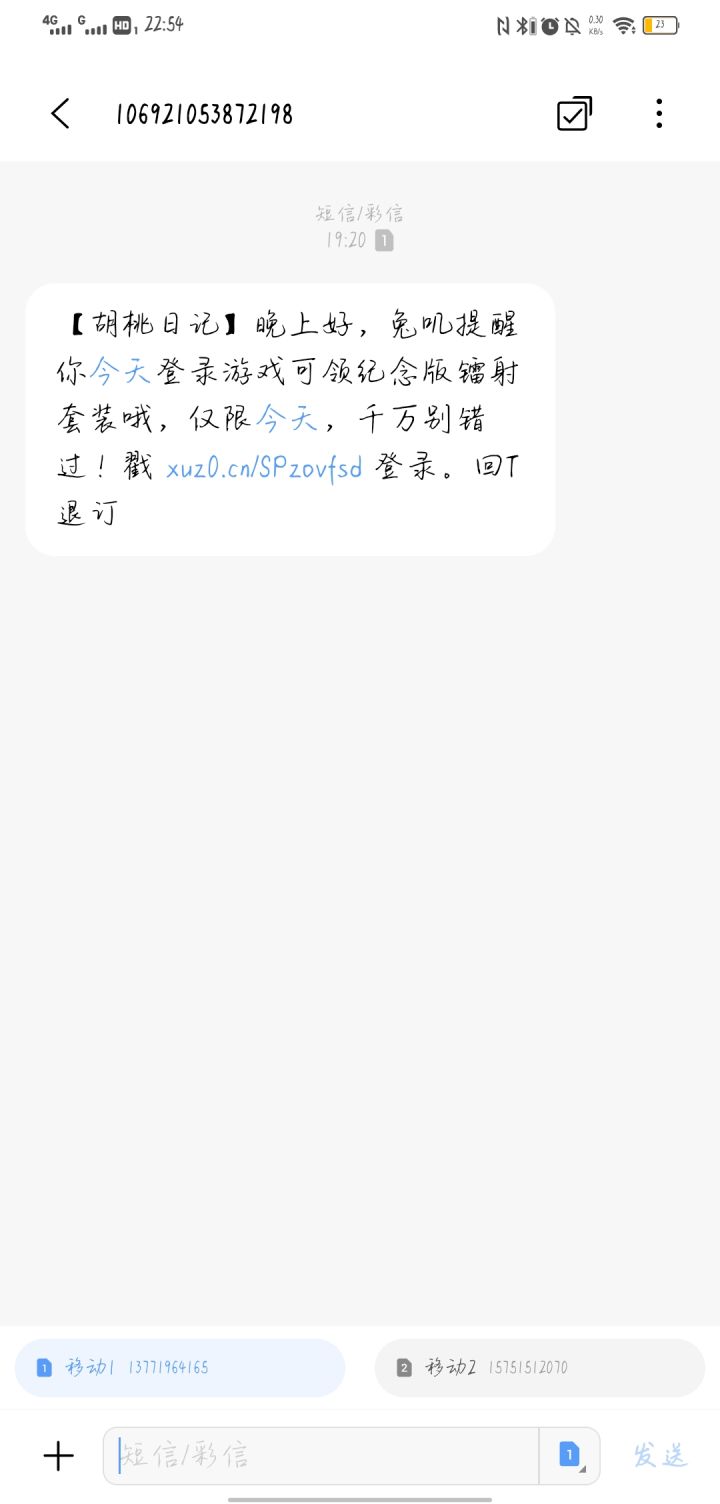Image resolution: width=720 pixels, height=1504 pixels.
Task: Switch to SIM 移动2 15751512070
Action: point(540,1367)
